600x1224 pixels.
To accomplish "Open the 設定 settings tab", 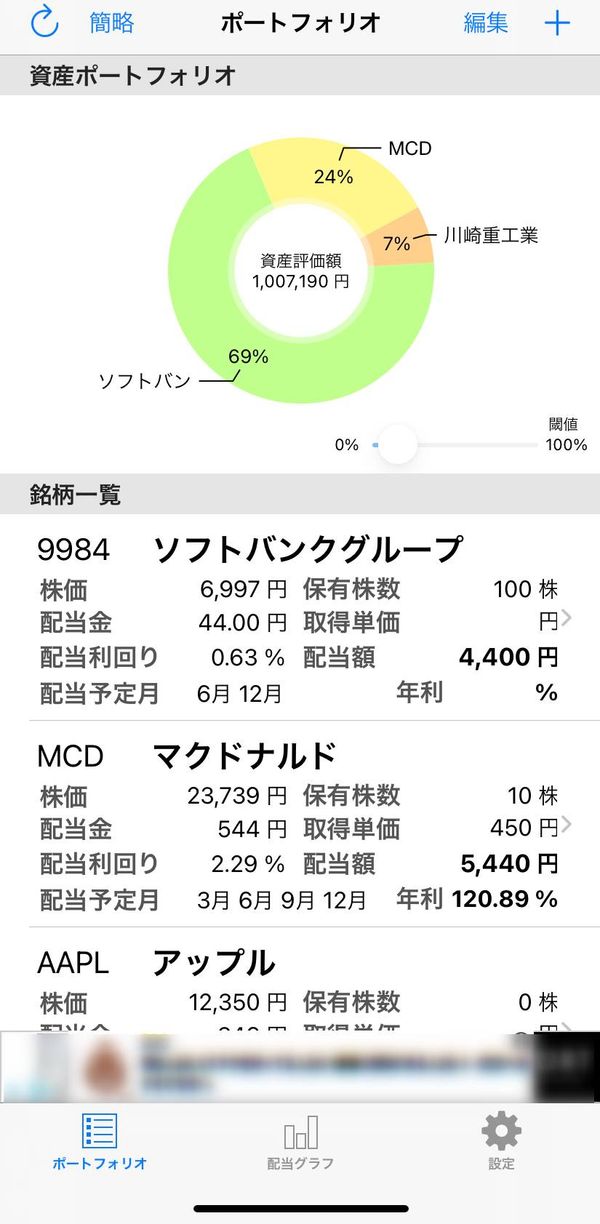I will 501,1142.
